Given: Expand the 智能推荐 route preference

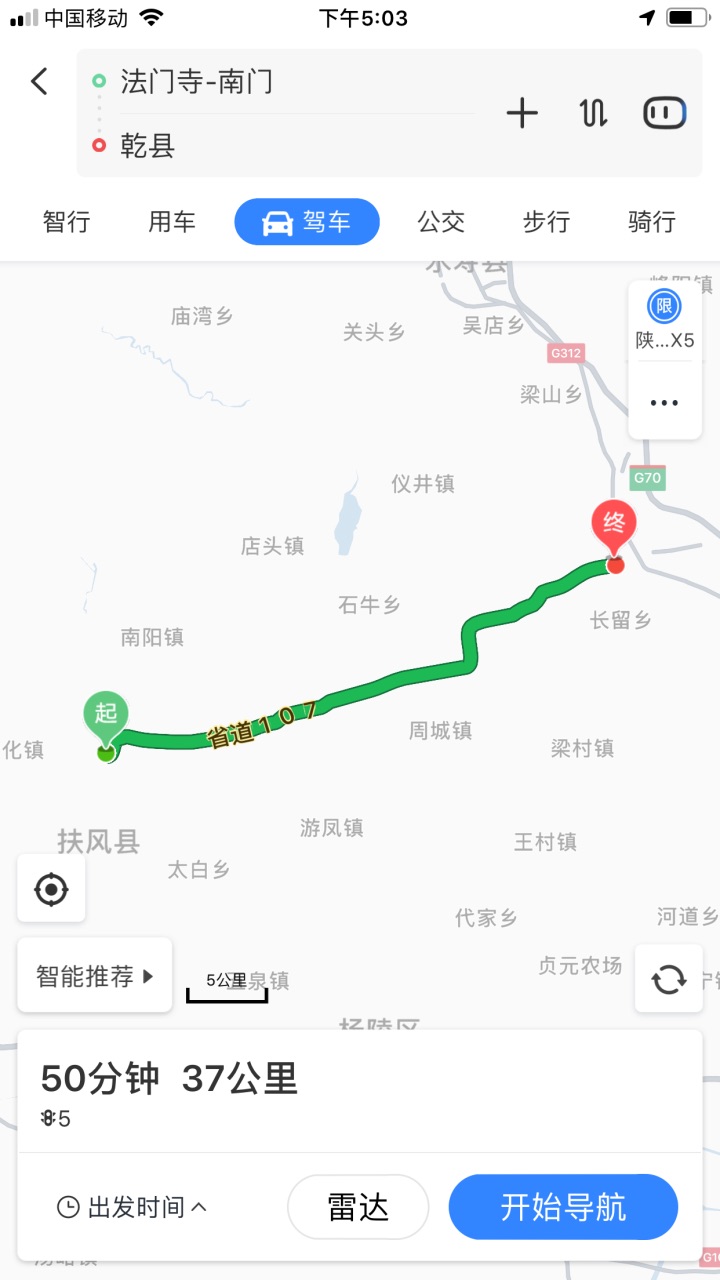Looking at the screenshot, I should 95,976.
